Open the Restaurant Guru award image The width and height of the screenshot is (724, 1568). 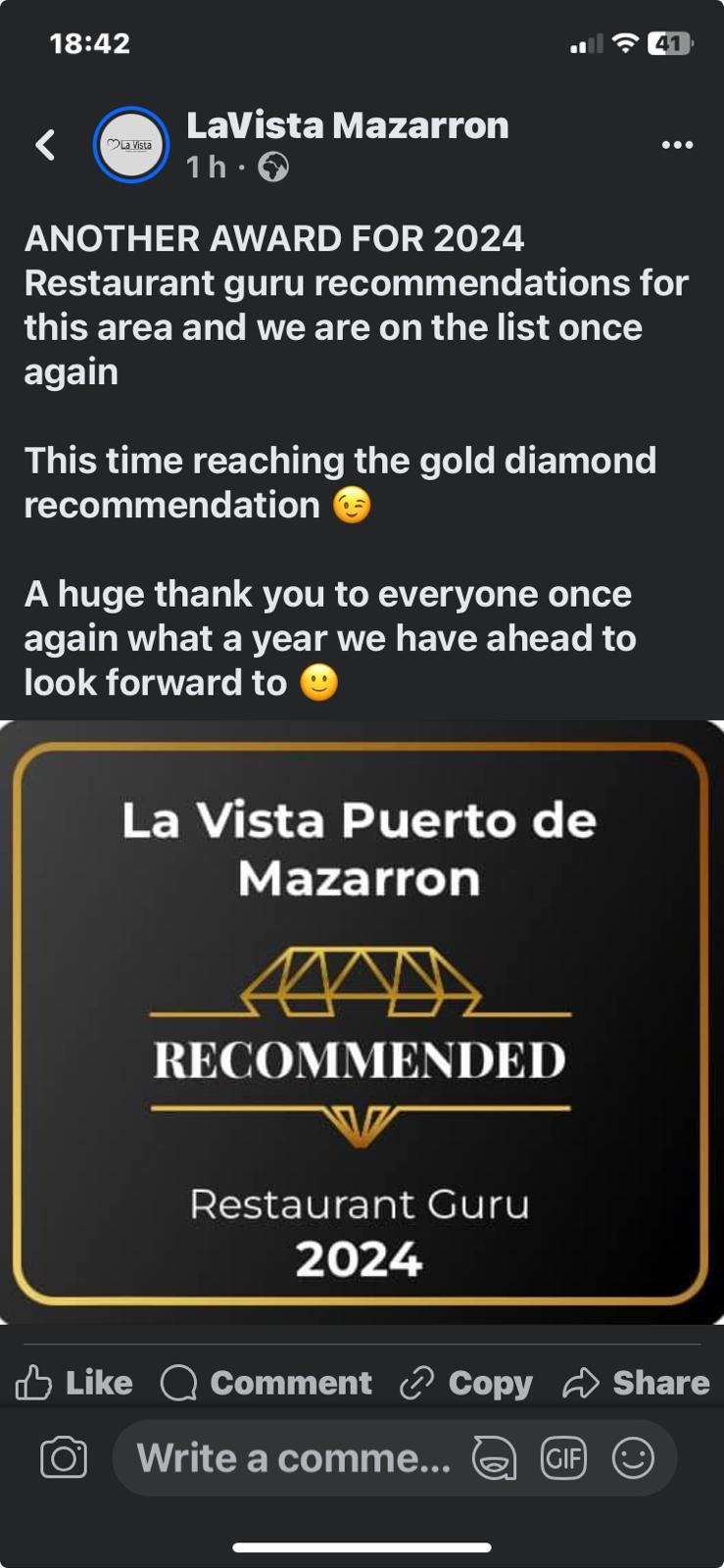tap(361, 1022)
